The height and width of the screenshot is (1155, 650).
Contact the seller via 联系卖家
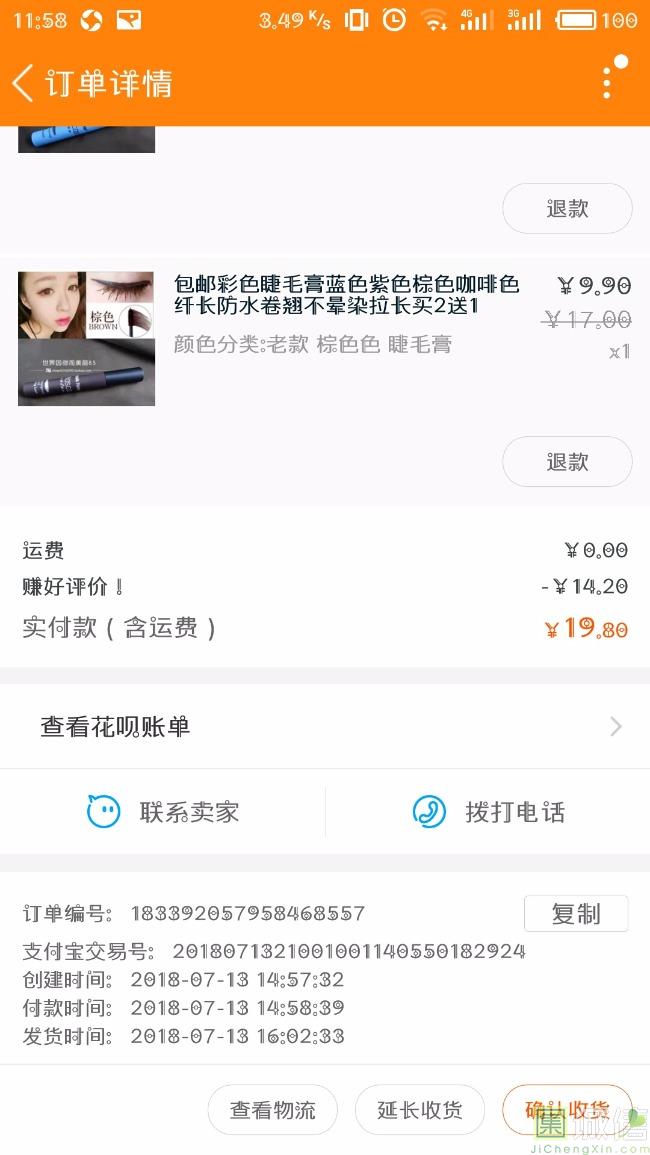tap(163, 812)
